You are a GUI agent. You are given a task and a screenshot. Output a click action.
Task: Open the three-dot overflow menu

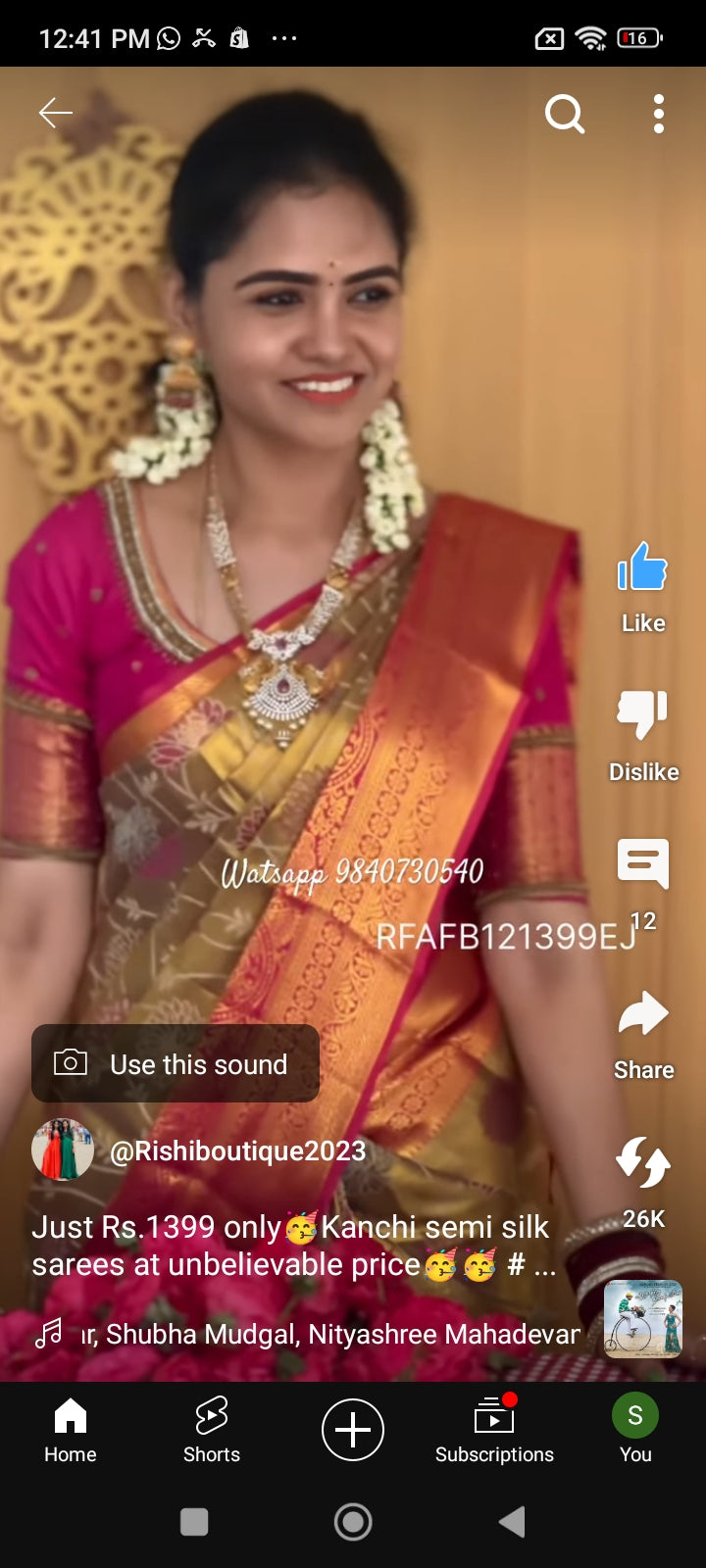pos(658,114)
